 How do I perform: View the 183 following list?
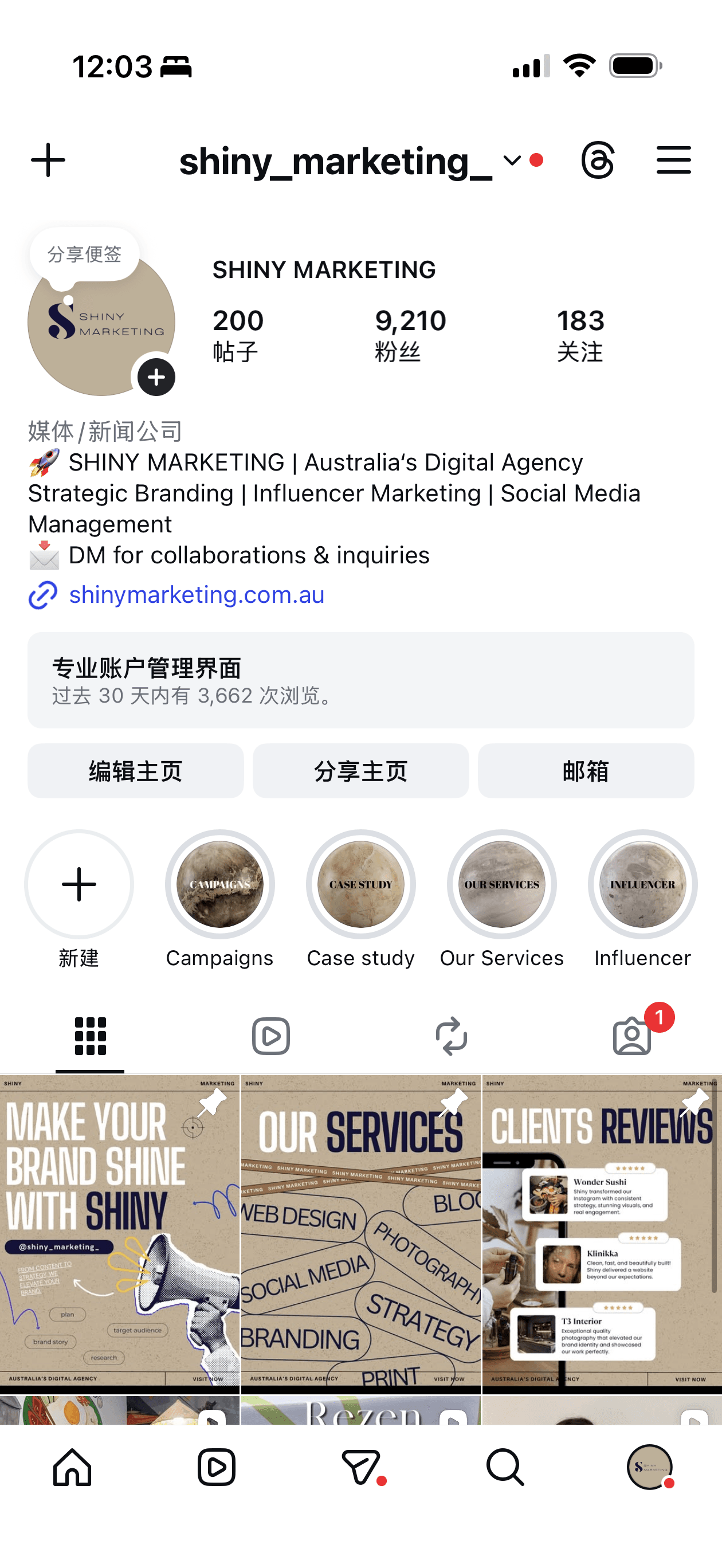[x=580, y=335]
